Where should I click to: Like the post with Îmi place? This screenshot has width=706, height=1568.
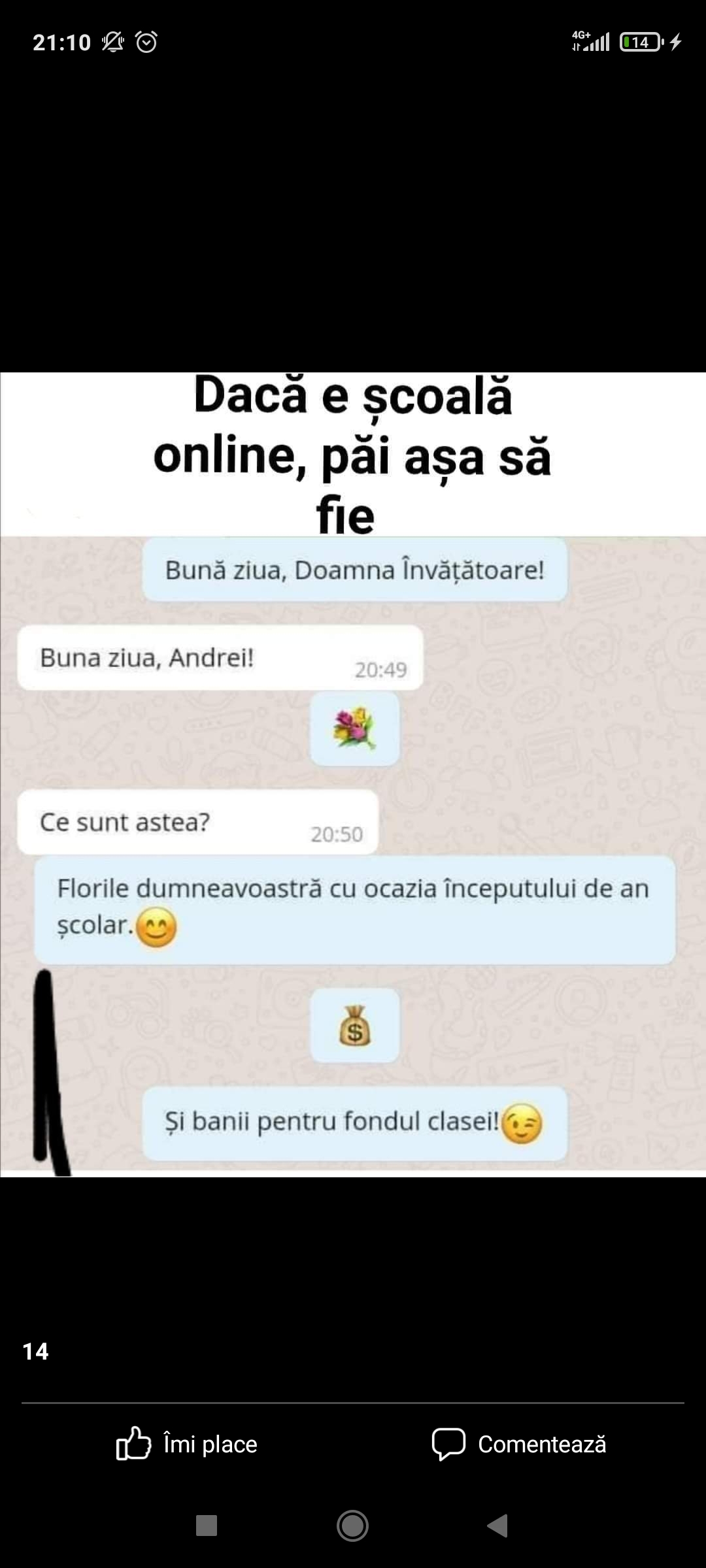click(187, 1444)
